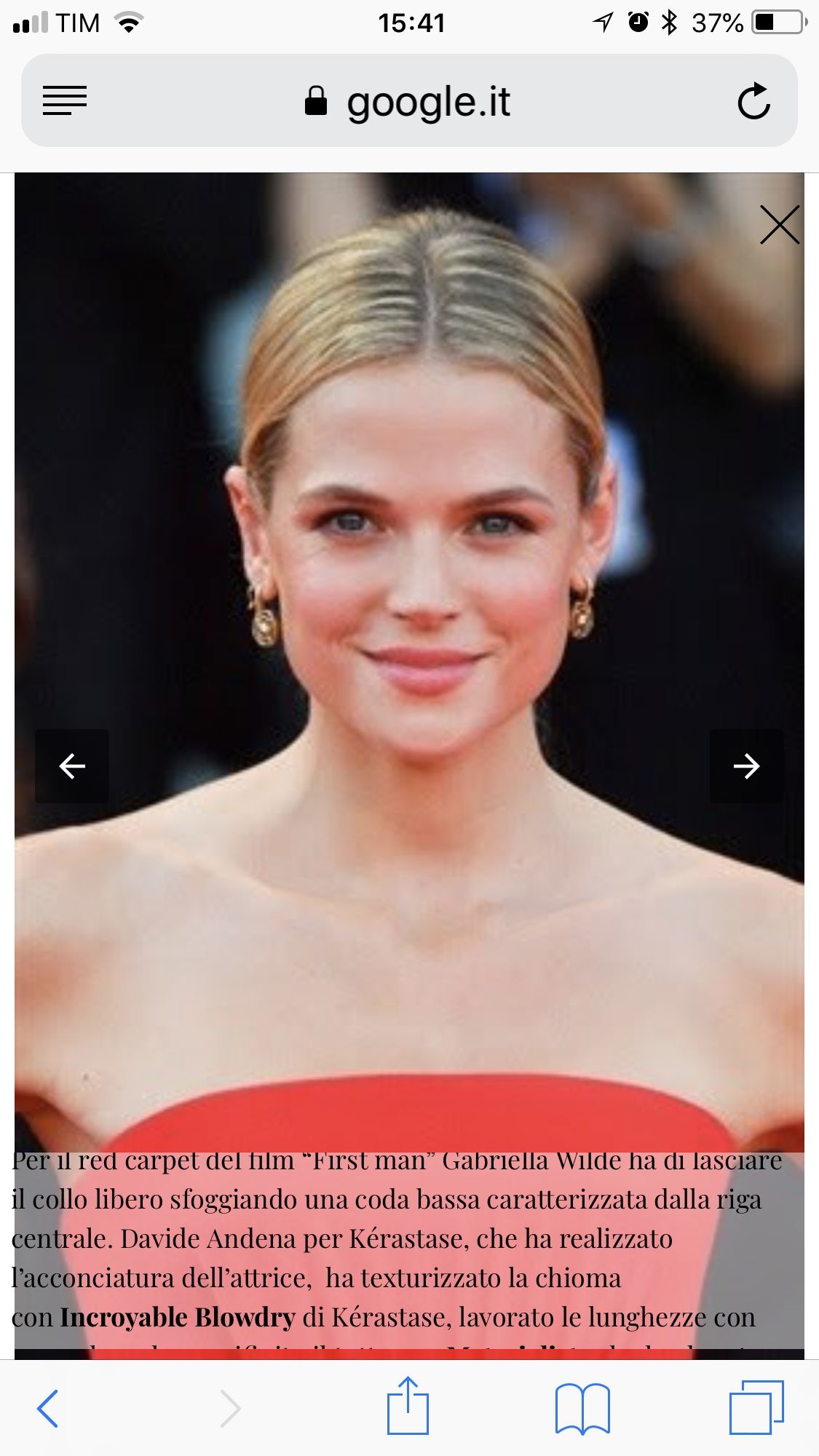Go back in Safari history
Image resolution: width=819 pixels, height=1456 pixels.
(48, 1408)
